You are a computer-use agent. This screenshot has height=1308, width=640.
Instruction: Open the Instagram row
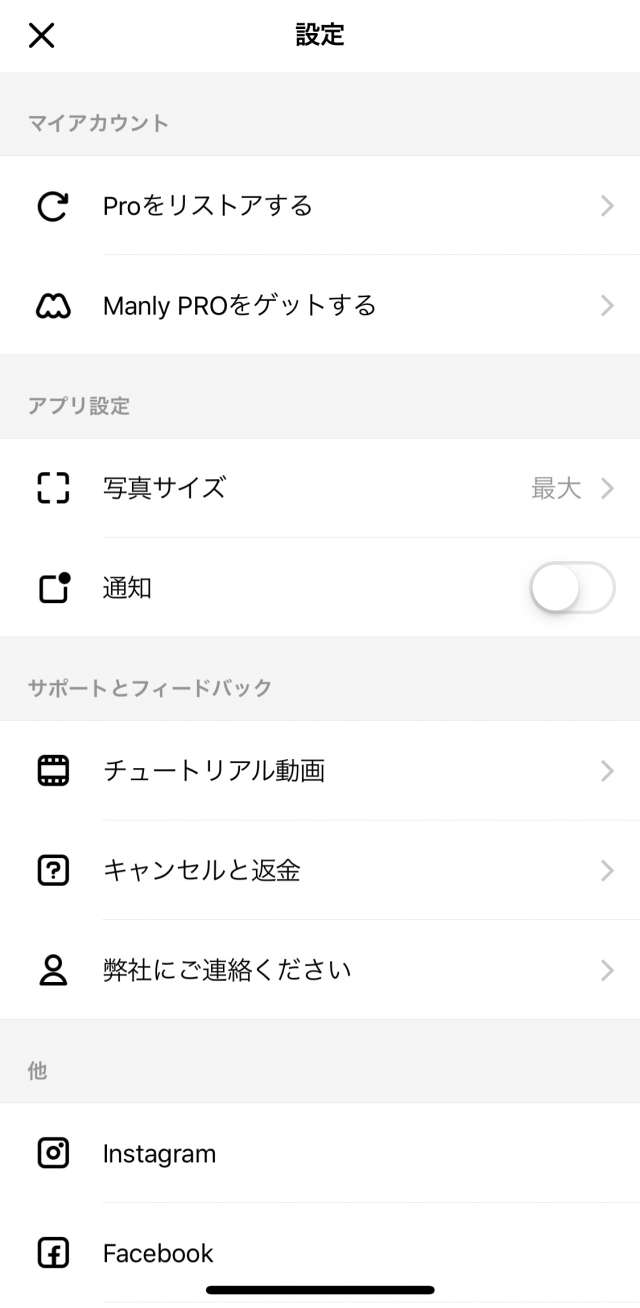[x=320, y=1154]
